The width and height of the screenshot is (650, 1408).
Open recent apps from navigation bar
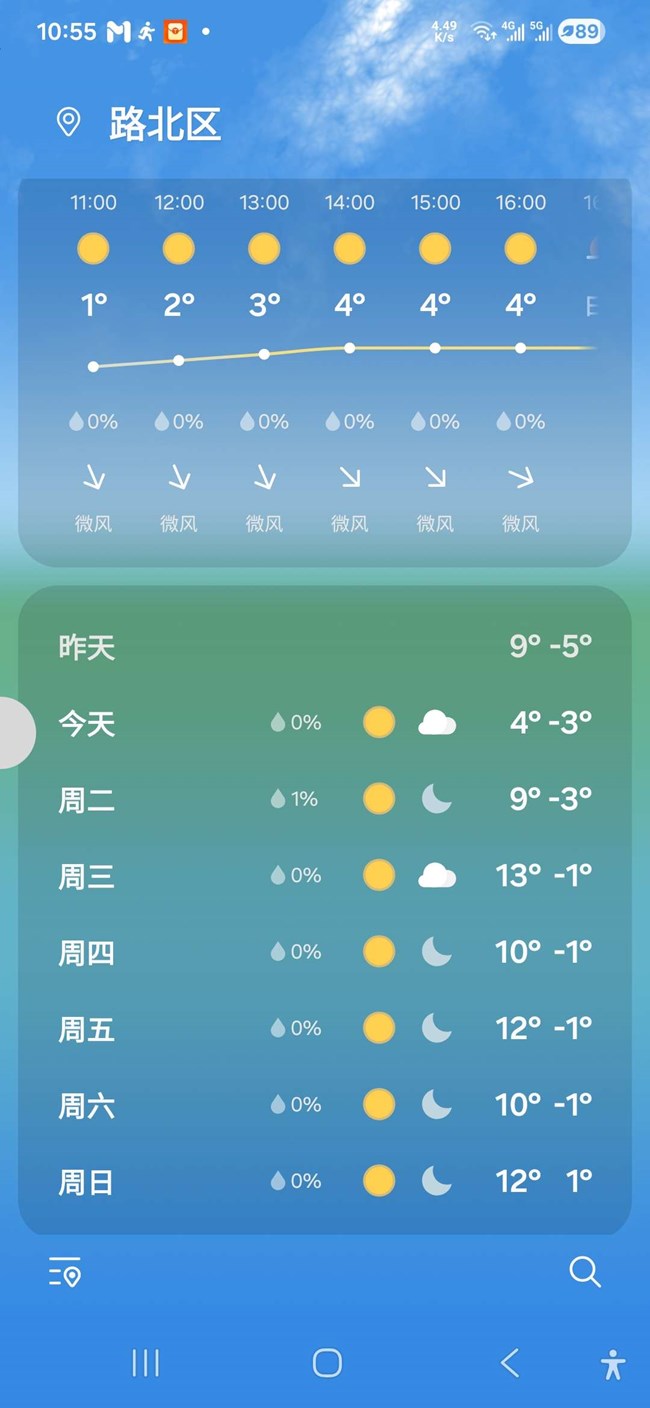pos(146,1362)
